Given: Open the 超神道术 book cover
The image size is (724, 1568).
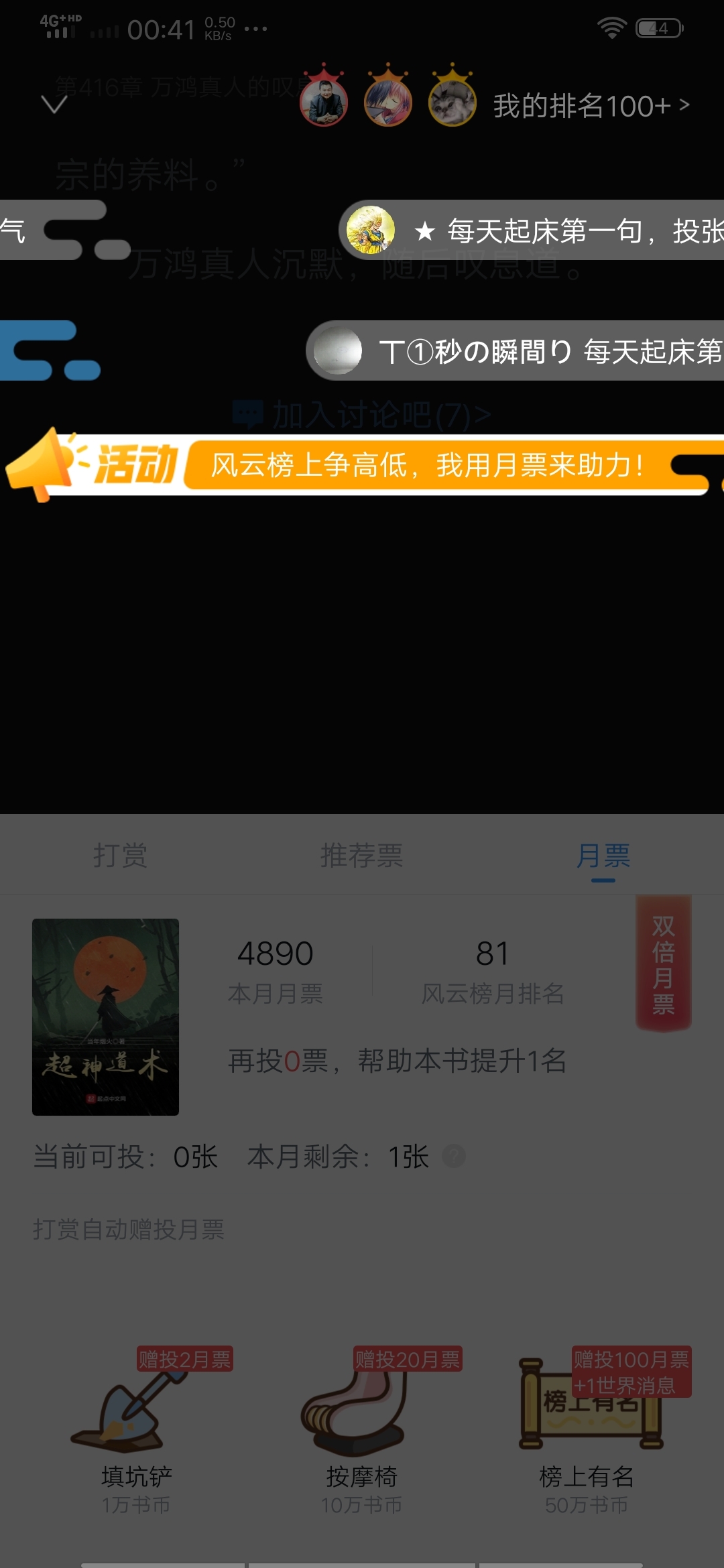Looking at the screenshot, I should (x=105, y=1017).
